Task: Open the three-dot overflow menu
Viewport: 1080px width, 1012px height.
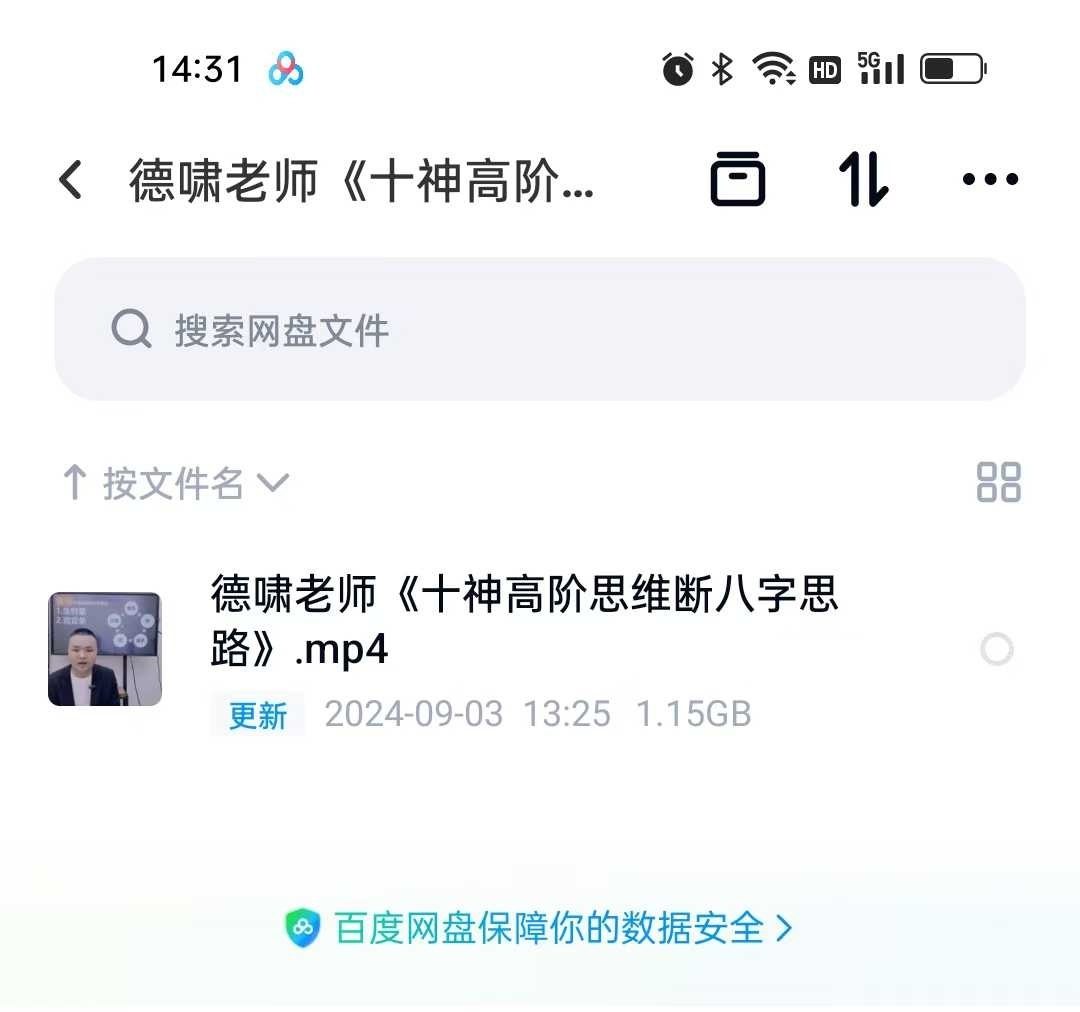Action: [990, 180]
